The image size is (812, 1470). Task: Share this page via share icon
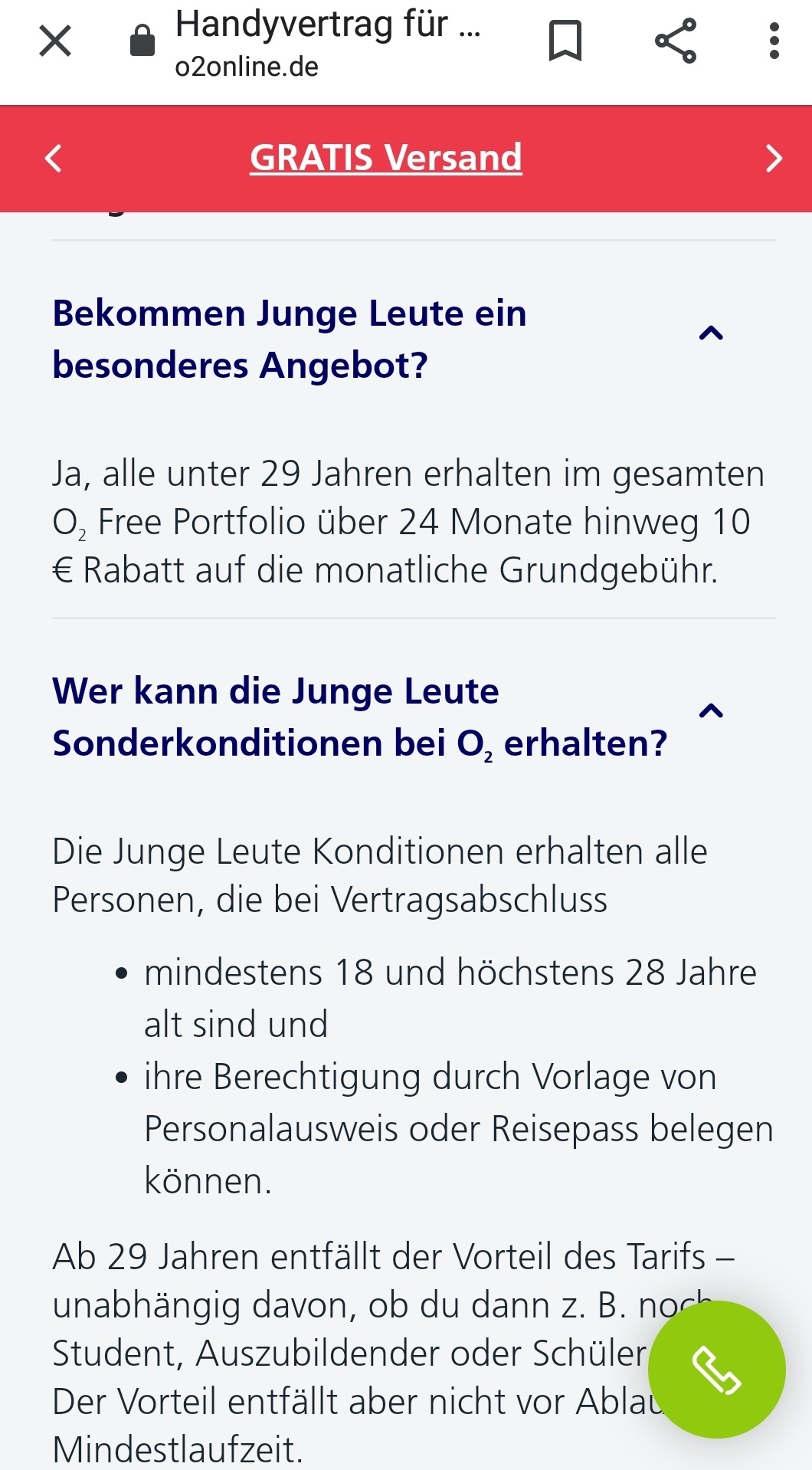coord(676,41)
